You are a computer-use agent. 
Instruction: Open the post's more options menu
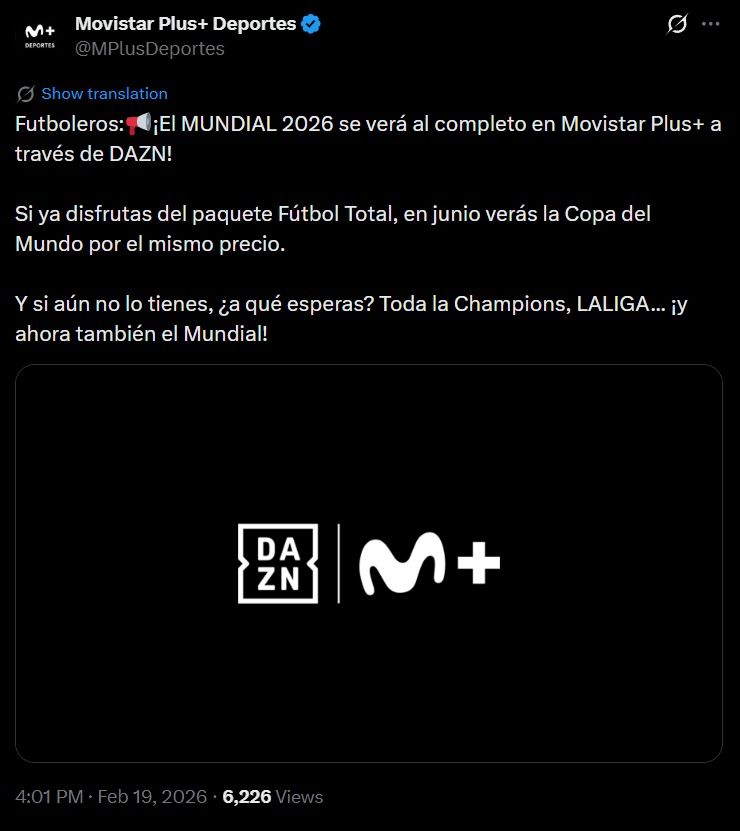click(710, 25)
